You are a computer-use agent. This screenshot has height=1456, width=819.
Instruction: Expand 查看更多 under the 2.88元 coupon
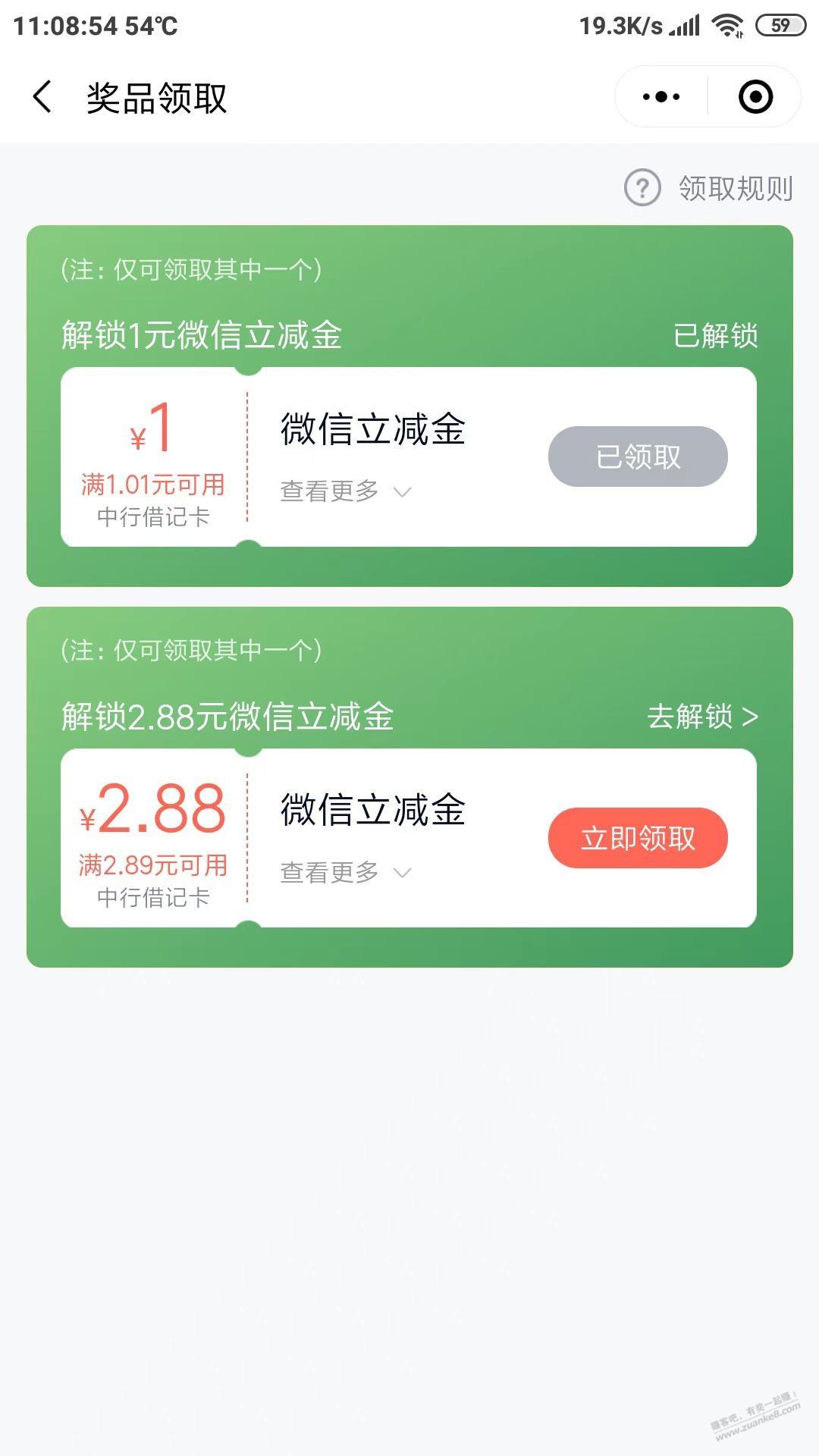[346, 872]
